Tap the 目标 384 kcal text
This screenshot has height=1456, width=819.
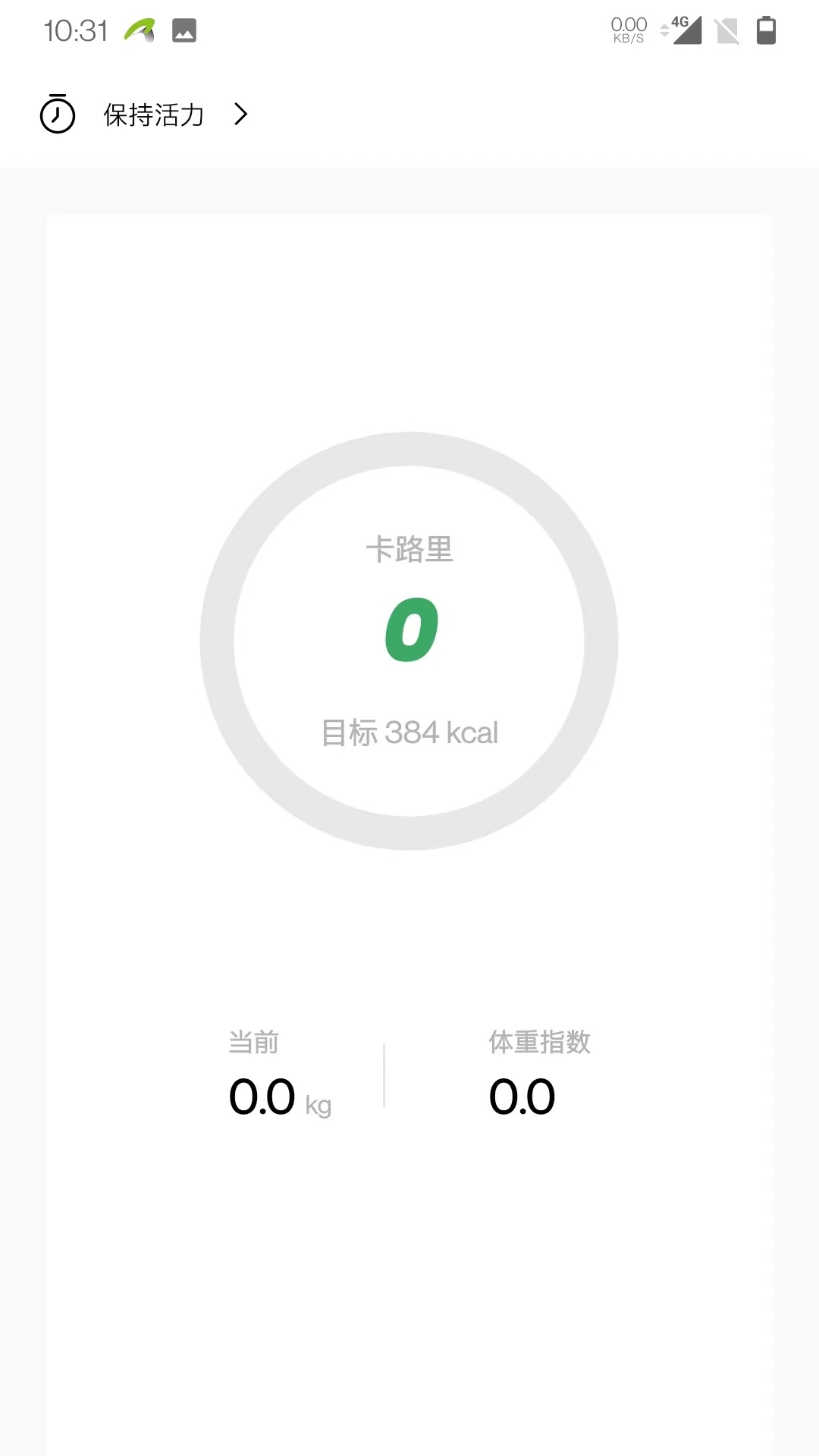point(409,733)
